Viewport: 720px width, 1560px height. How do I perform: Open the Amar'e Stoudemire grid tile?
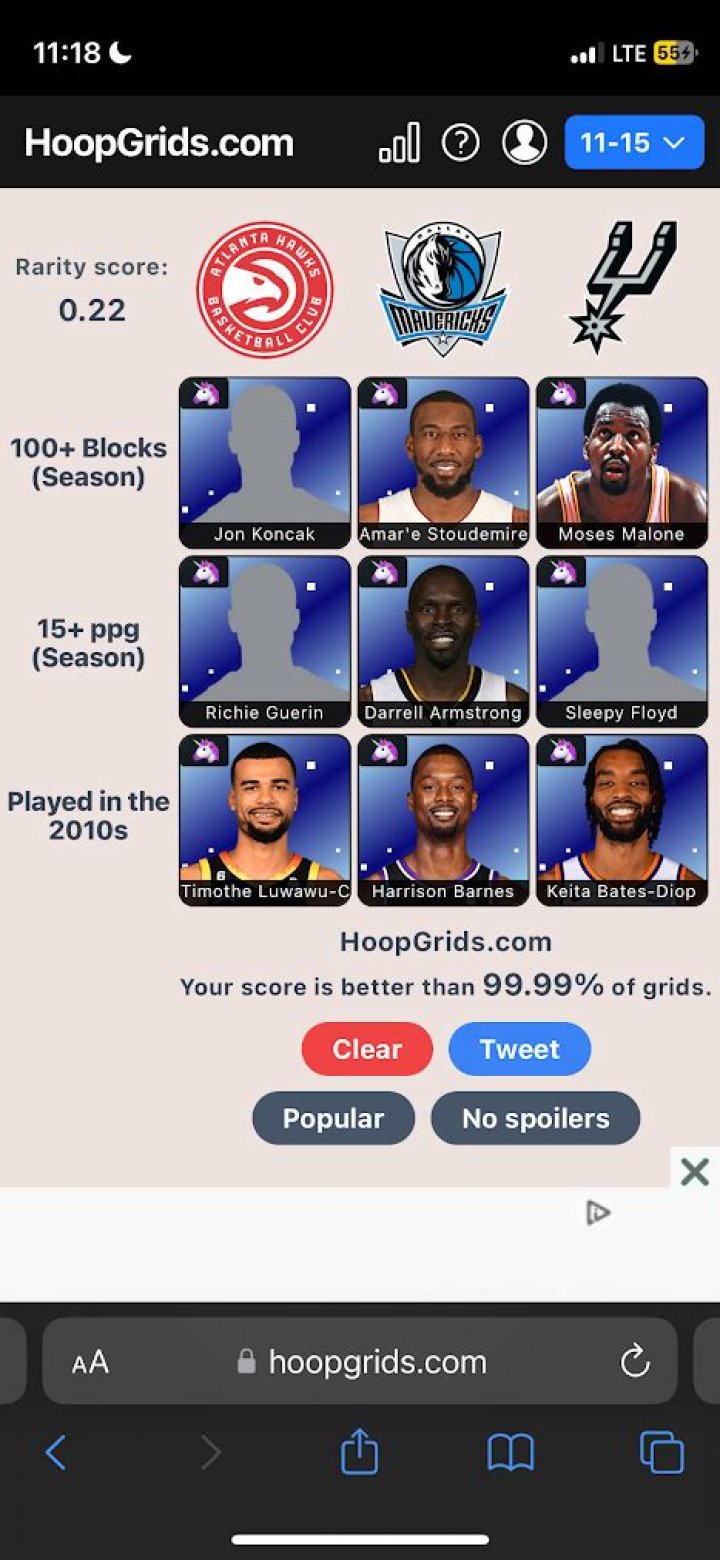(443, 462)
